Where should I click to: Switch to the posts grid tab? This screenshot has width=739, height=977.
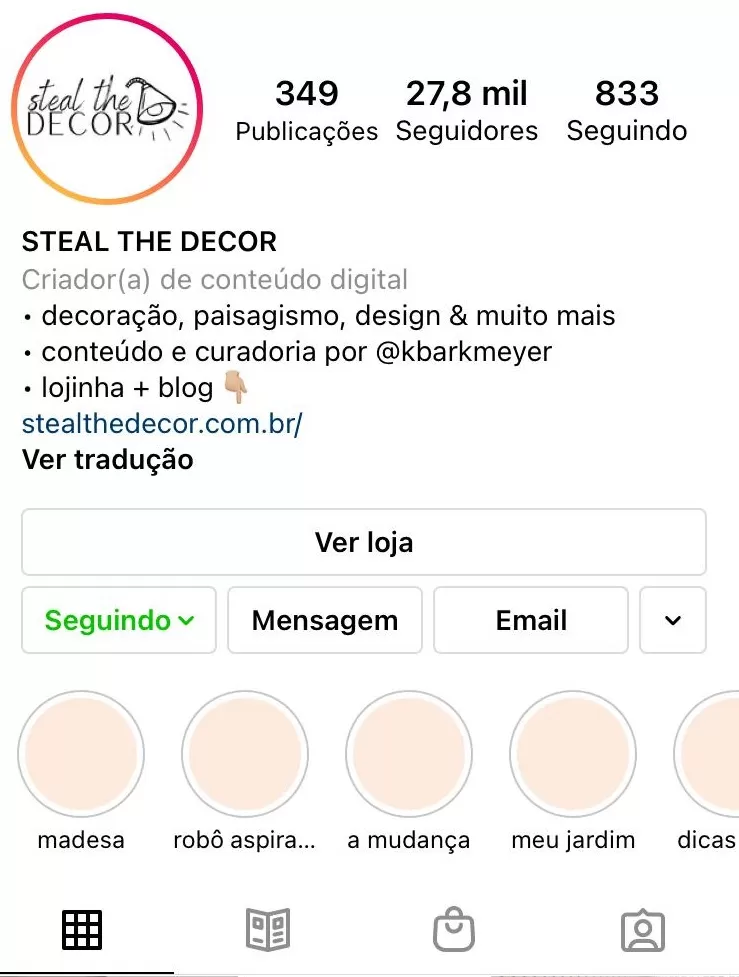[x=82, y=930]
